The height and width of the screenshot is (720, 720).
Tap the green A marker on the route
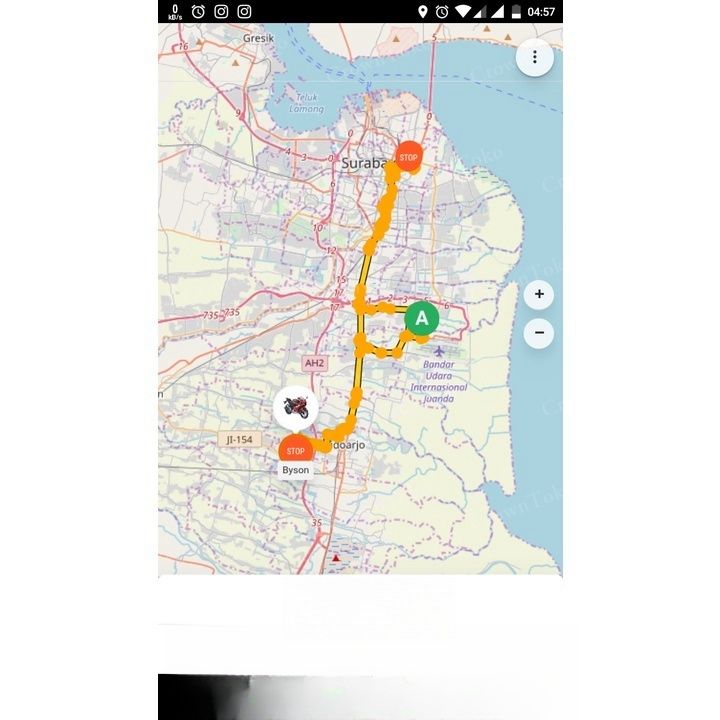(x=422, y=319)
